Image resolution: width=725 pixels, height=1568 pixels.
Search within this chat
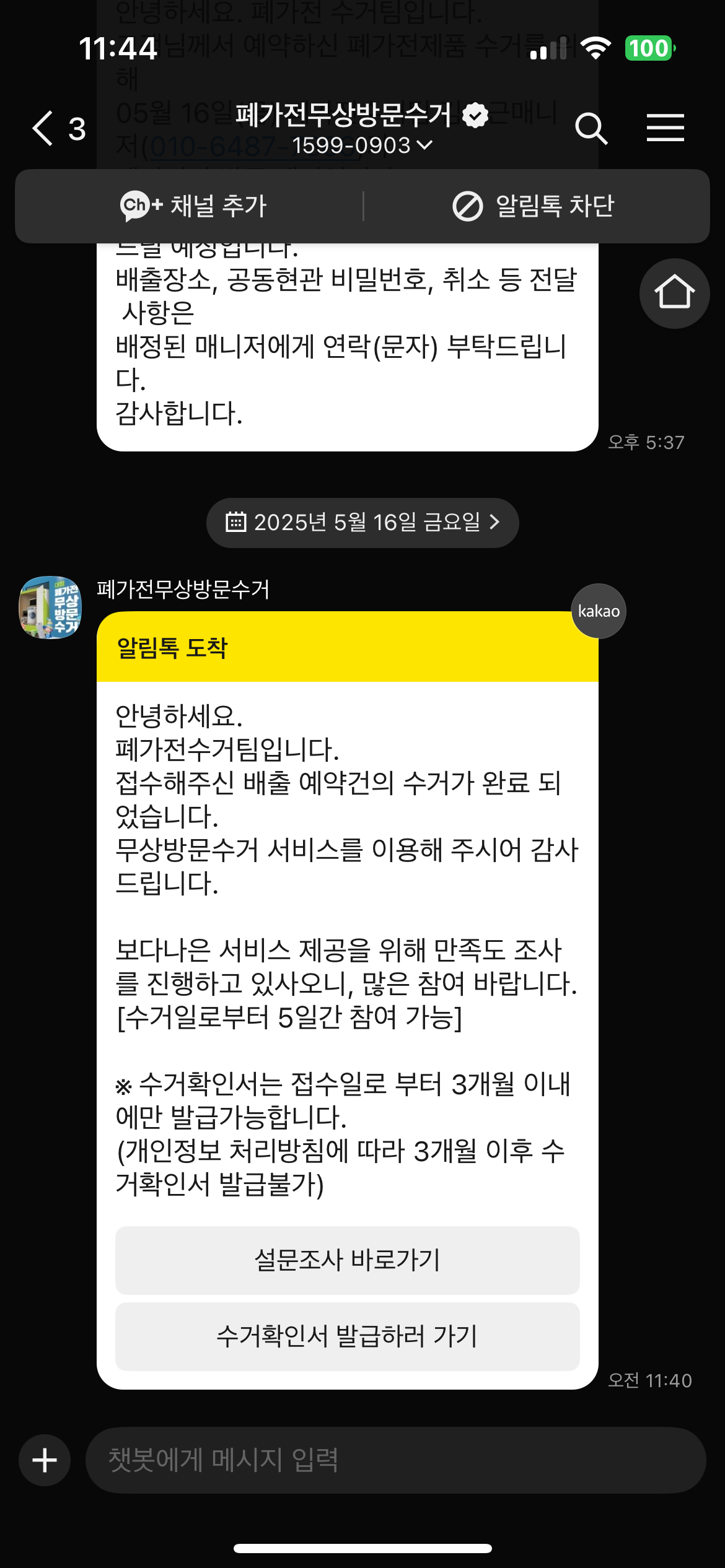pyautogui.click(x=591, y=128)
